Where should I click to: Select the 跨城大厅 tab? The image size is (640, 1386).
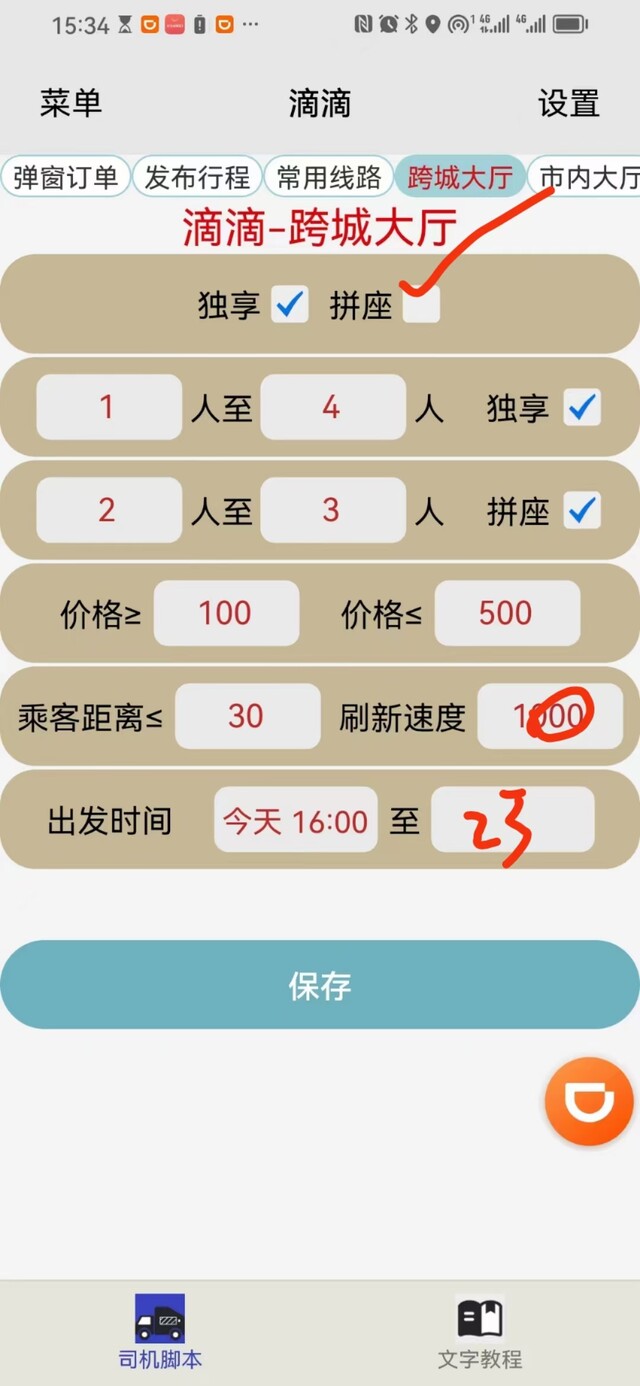click(460, 177)
